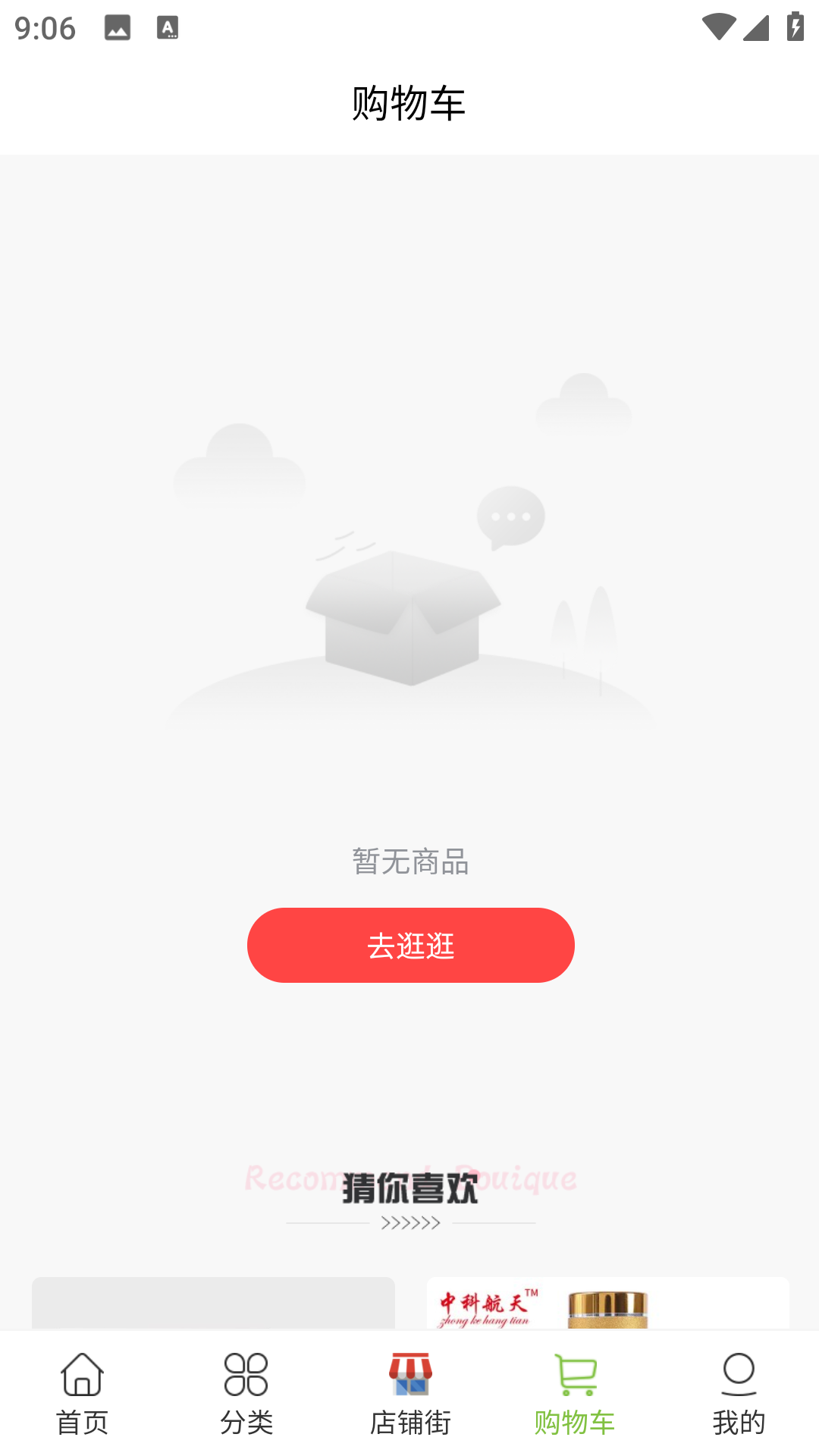Tap the 店铺街 storefront icon
Screen dimensions: 819x1456
coord(409,1378)
